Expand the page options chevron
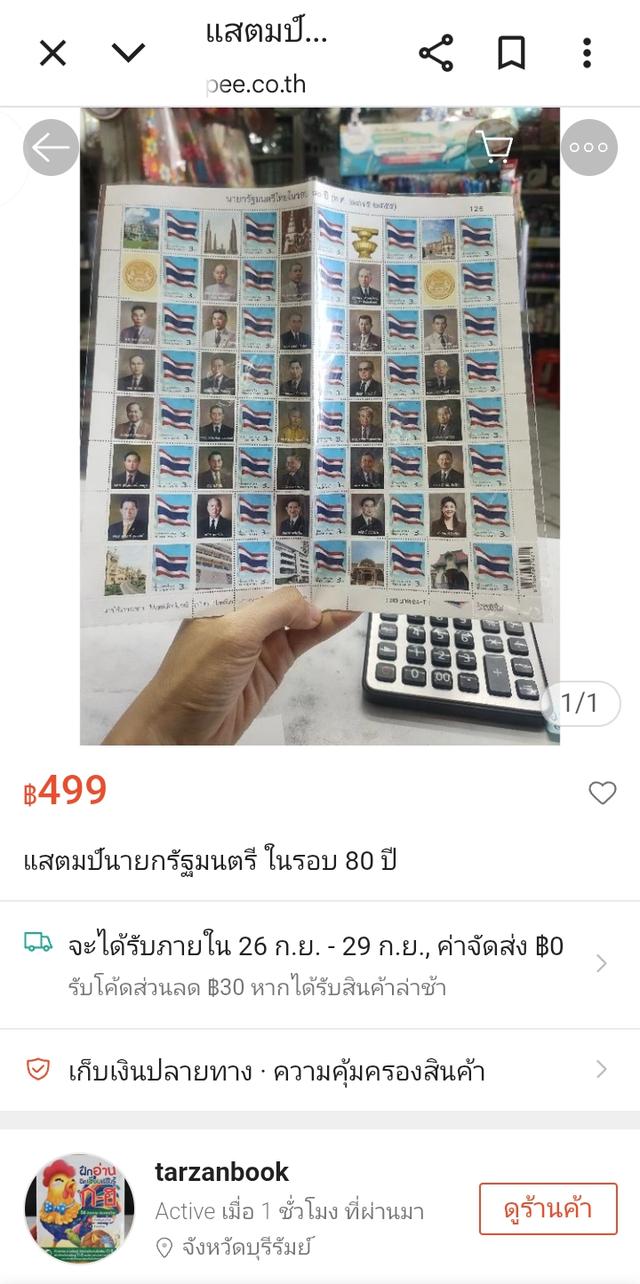The image size is (640, 1284). 128,53
